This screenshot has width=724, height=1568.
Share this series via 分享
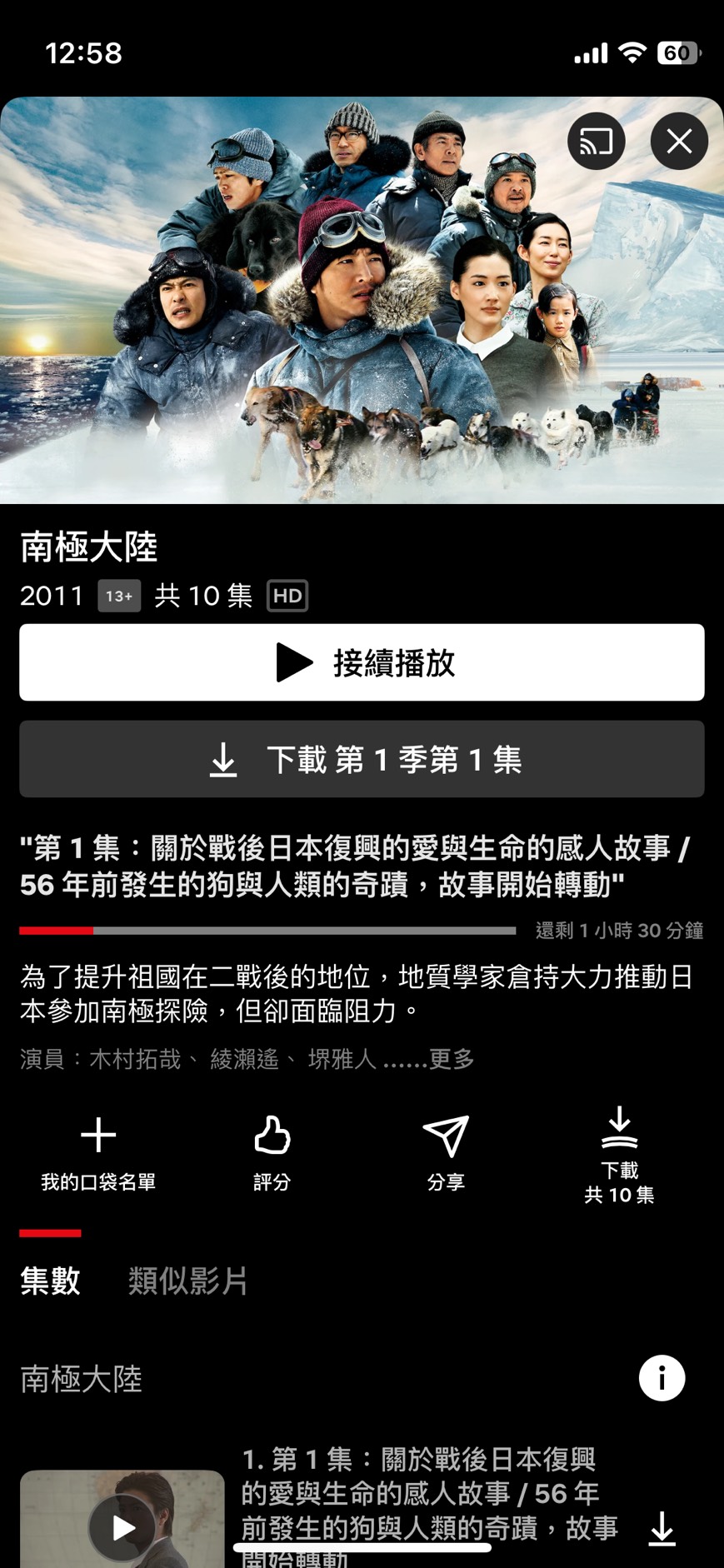point(446,1151)
